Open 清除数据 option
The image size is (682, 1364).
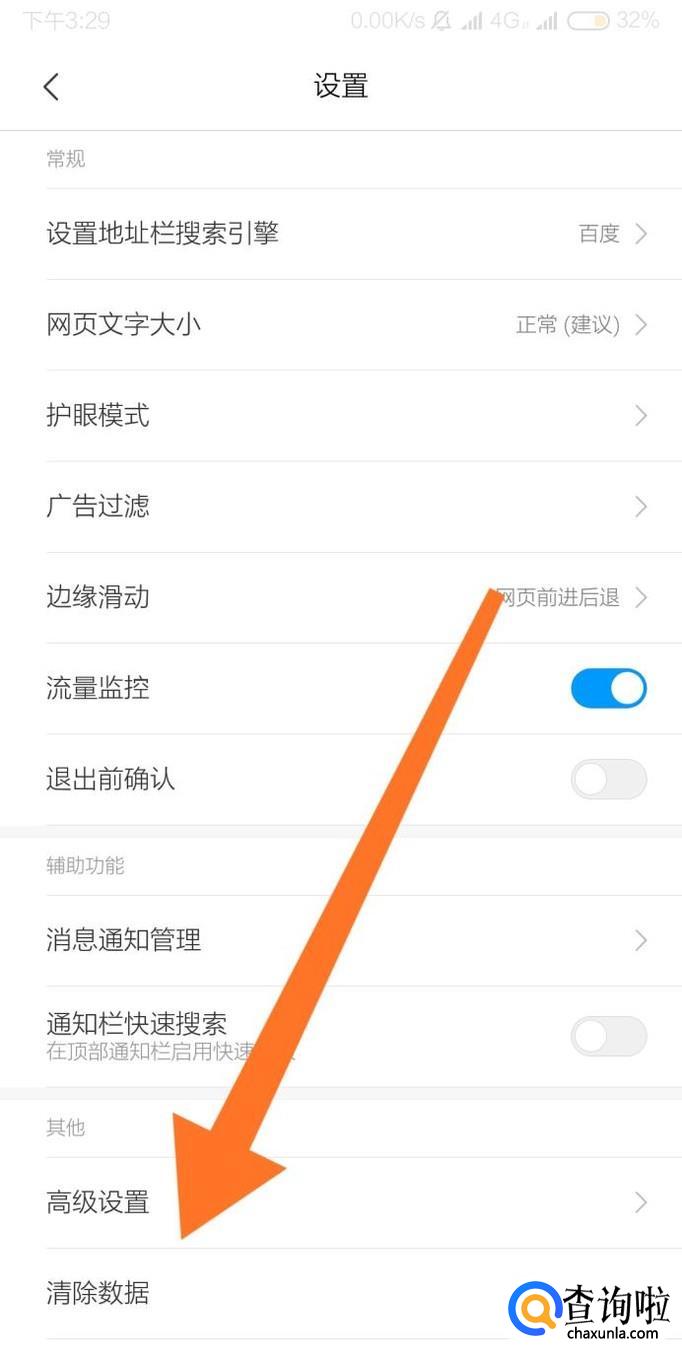click(x=300, y=1294)
